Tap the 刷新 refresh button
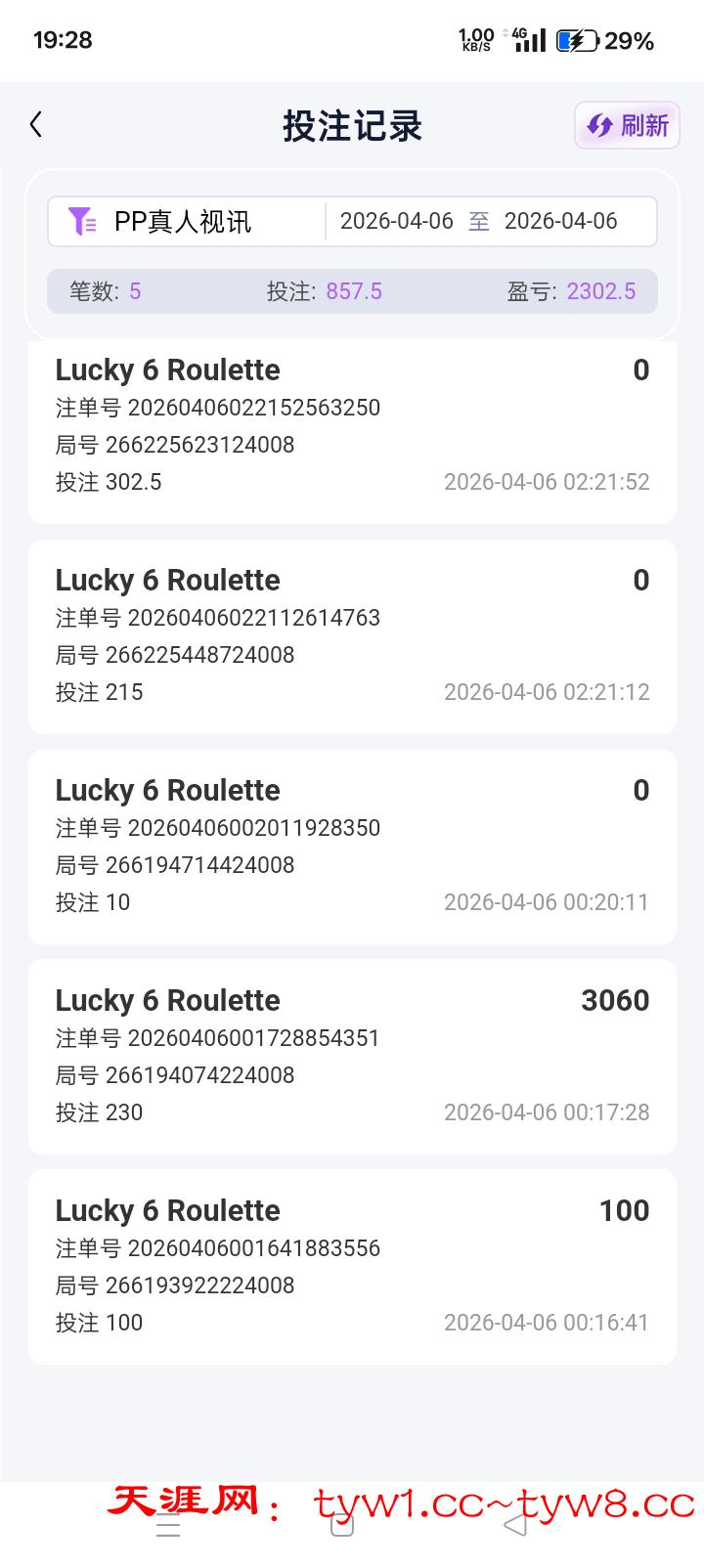 coord(627,125)
